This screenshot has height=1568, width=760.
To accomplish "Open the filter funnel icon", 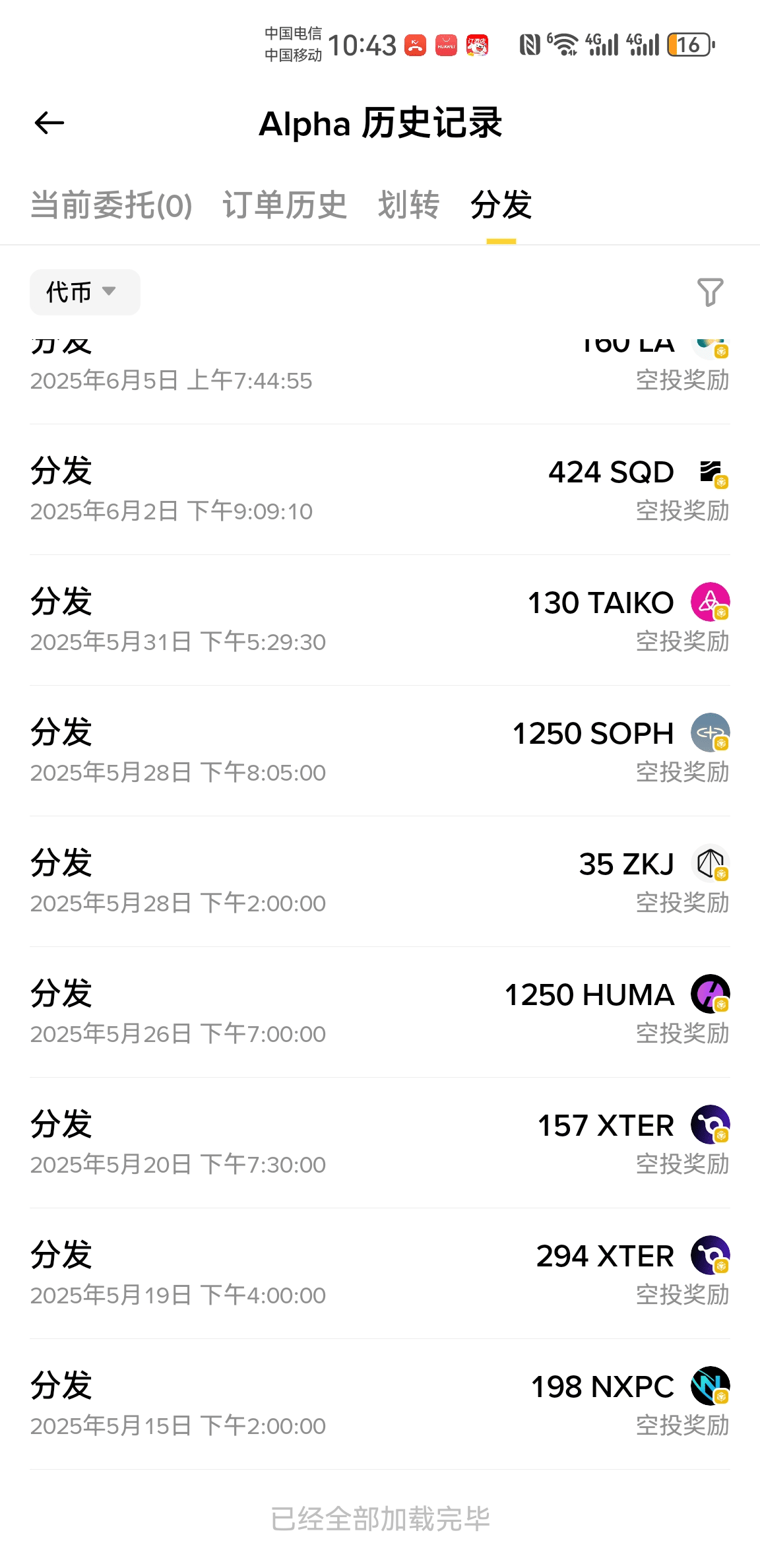I will point(711,292).
